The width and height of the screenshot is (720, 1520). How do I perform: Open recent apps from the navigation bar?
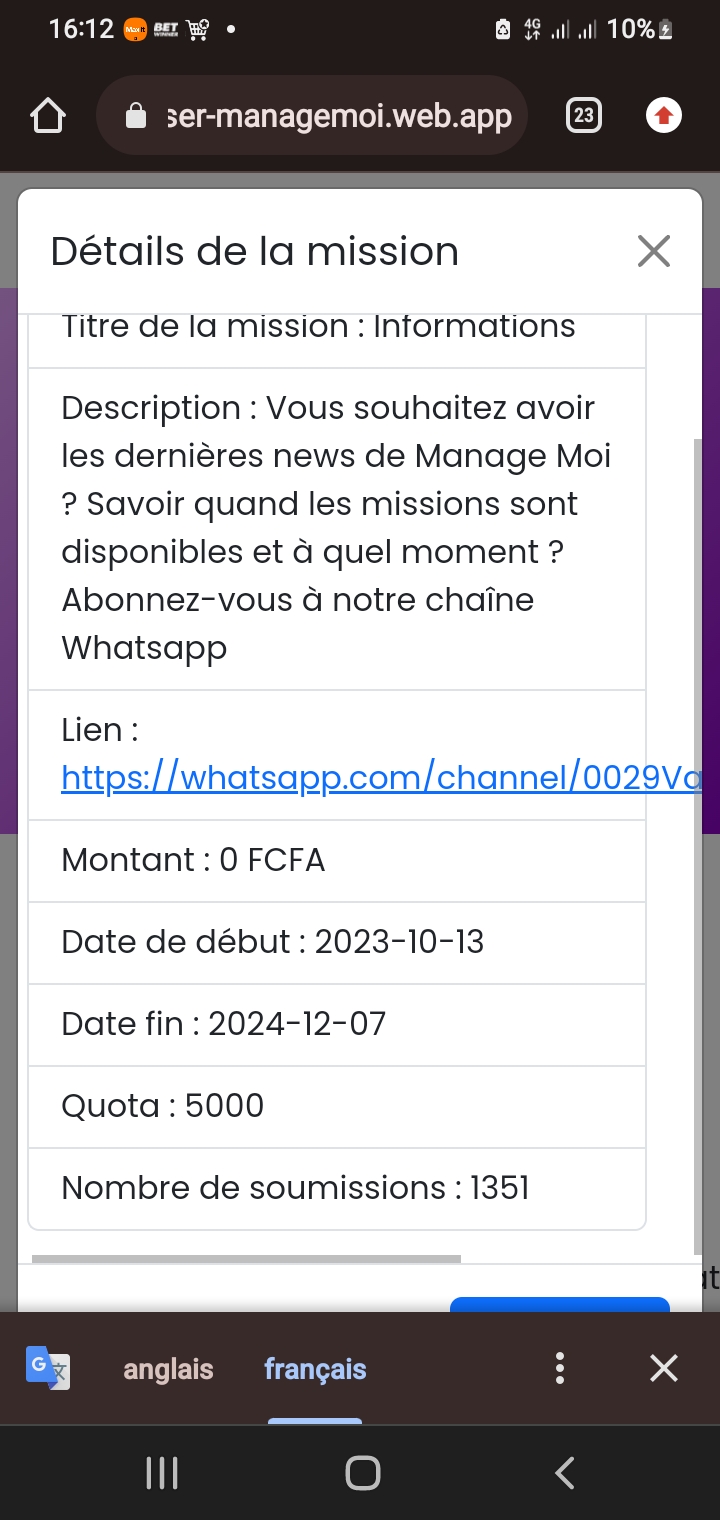162,1473
